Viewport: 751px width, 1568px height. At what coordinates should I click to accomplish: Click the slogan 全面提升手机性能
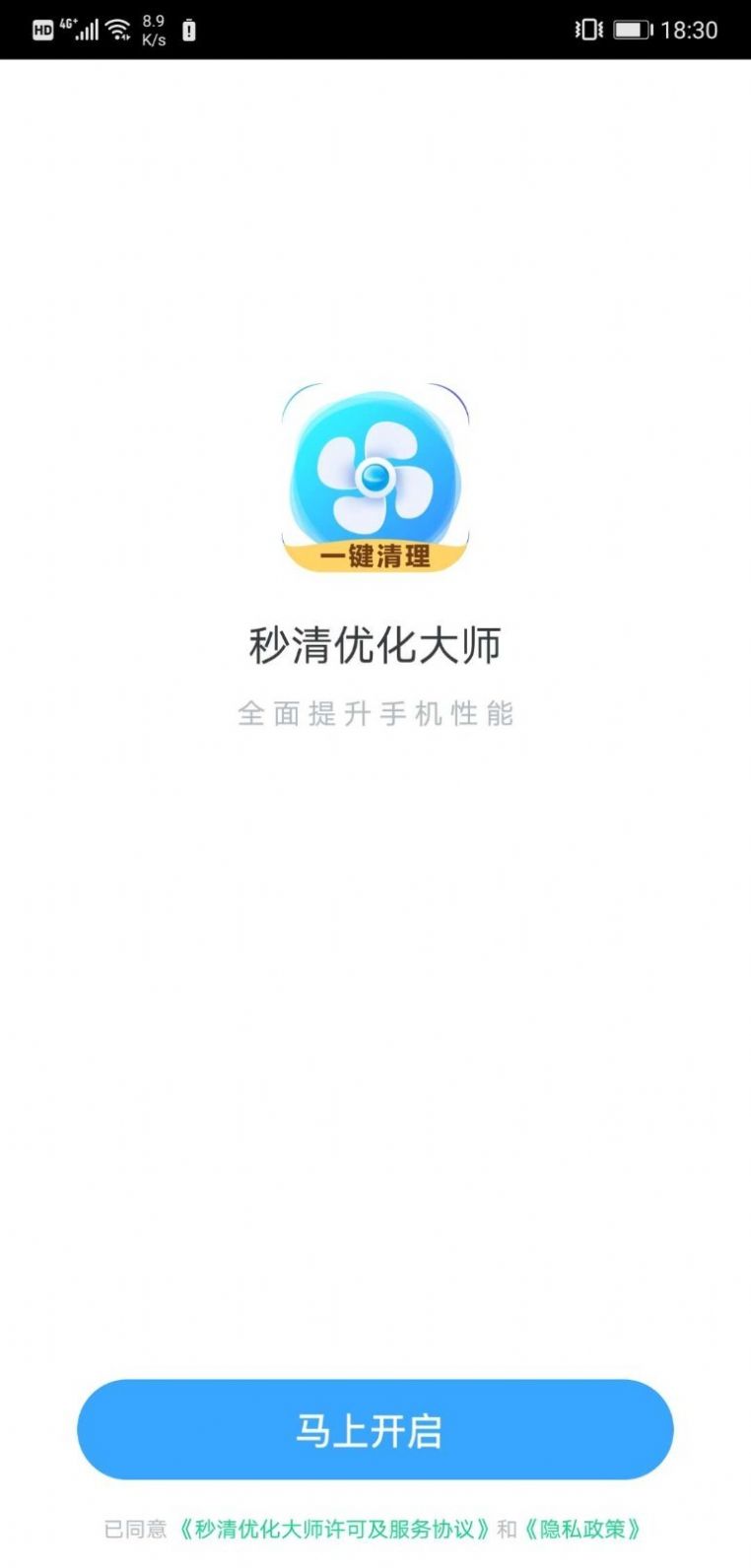coord(375,713)
